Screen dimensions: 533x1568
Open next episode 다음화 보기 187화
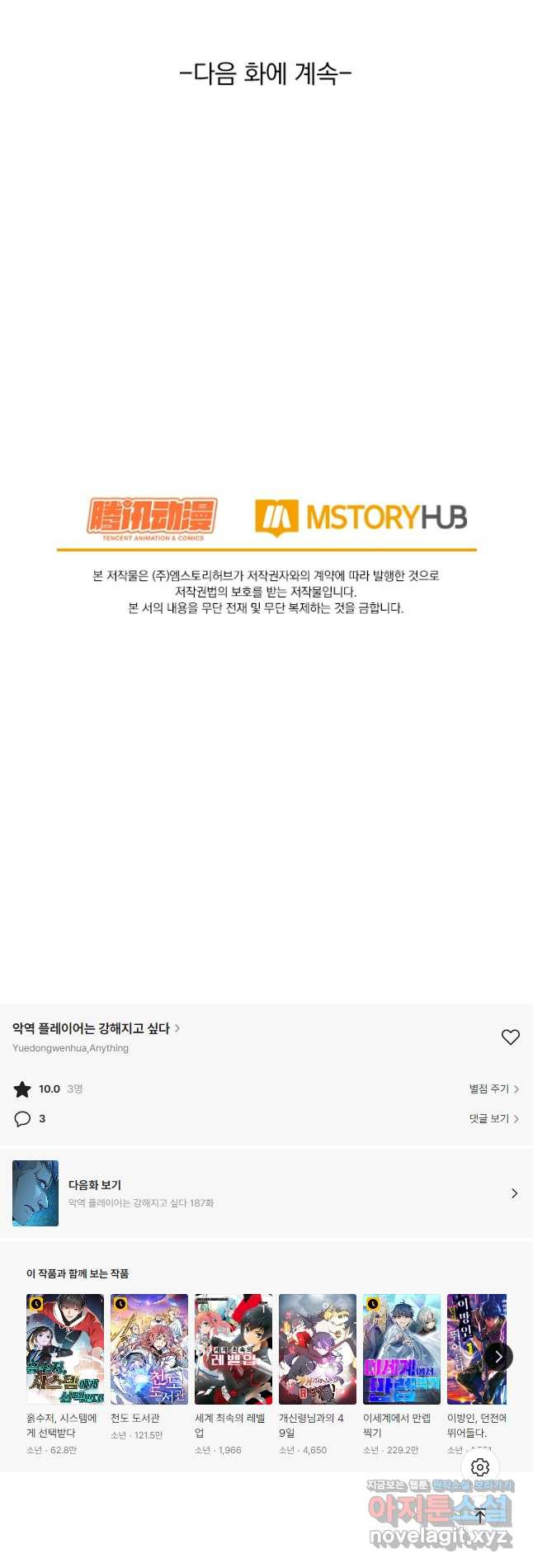[x=266, y=1193]
